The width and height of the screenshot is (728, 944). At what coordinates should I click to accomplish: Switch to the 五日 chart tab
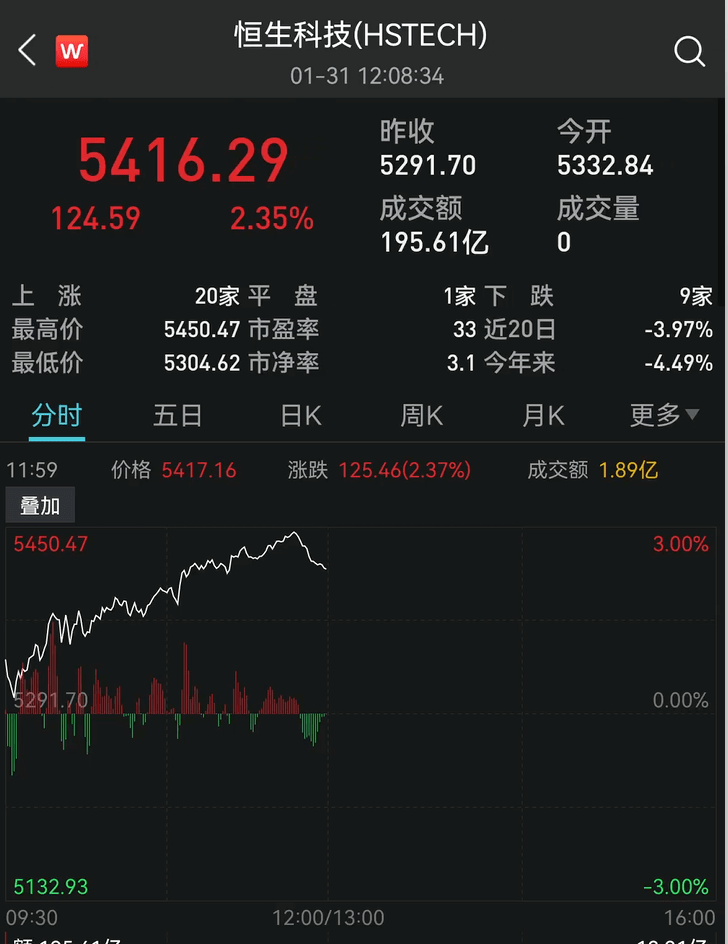178,415
